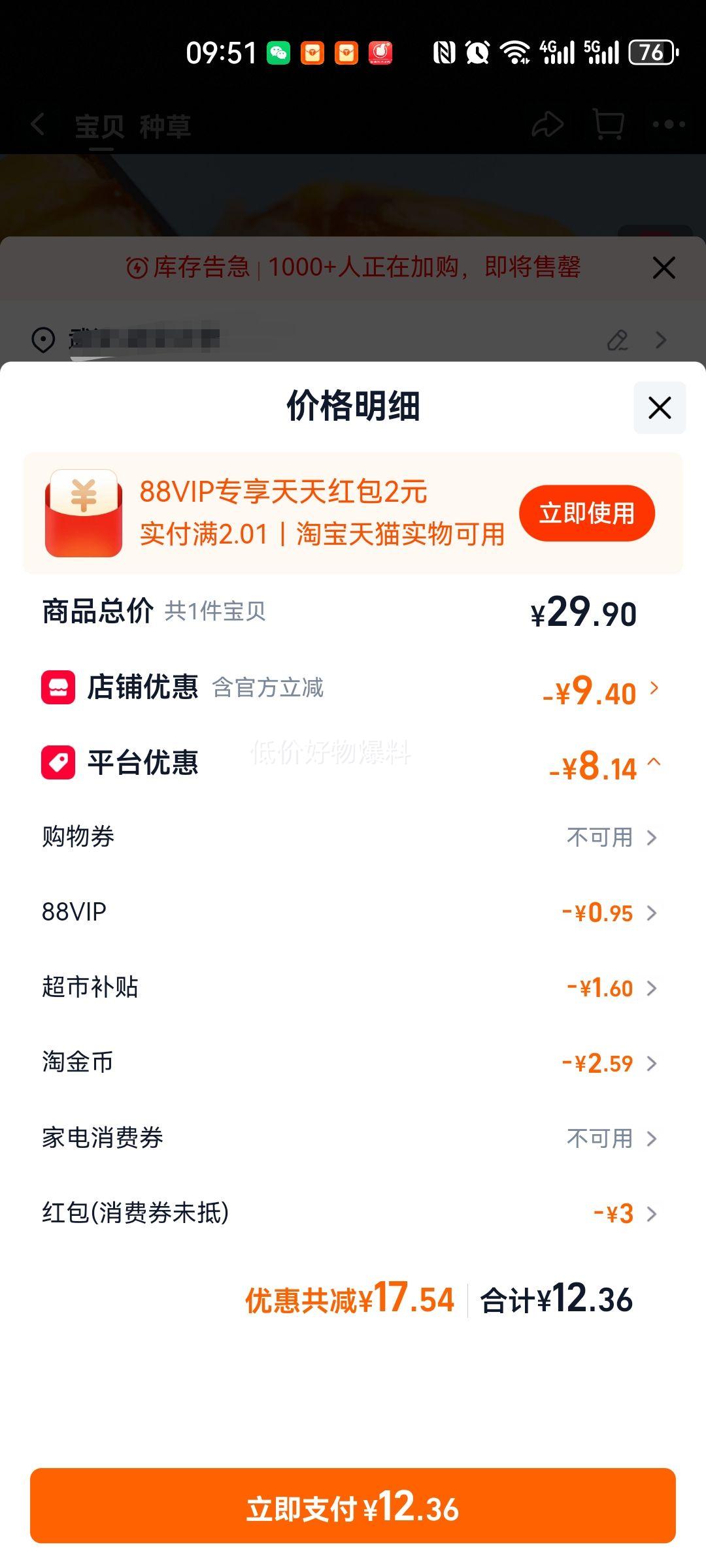Collapse the 平台优惠 section
706x1568 pixels.
coord(654,762)
